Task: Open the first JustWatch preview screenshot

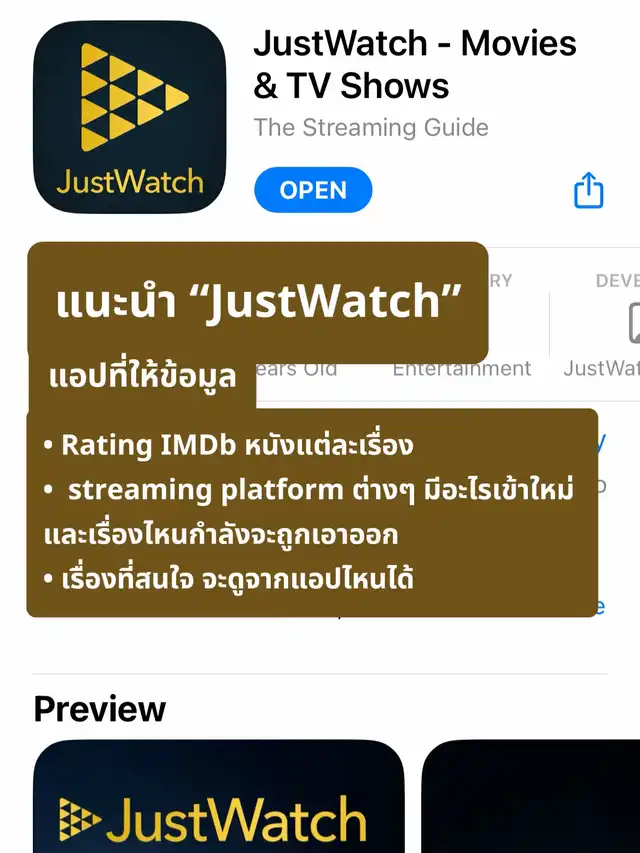Action: tap(218, 797)
